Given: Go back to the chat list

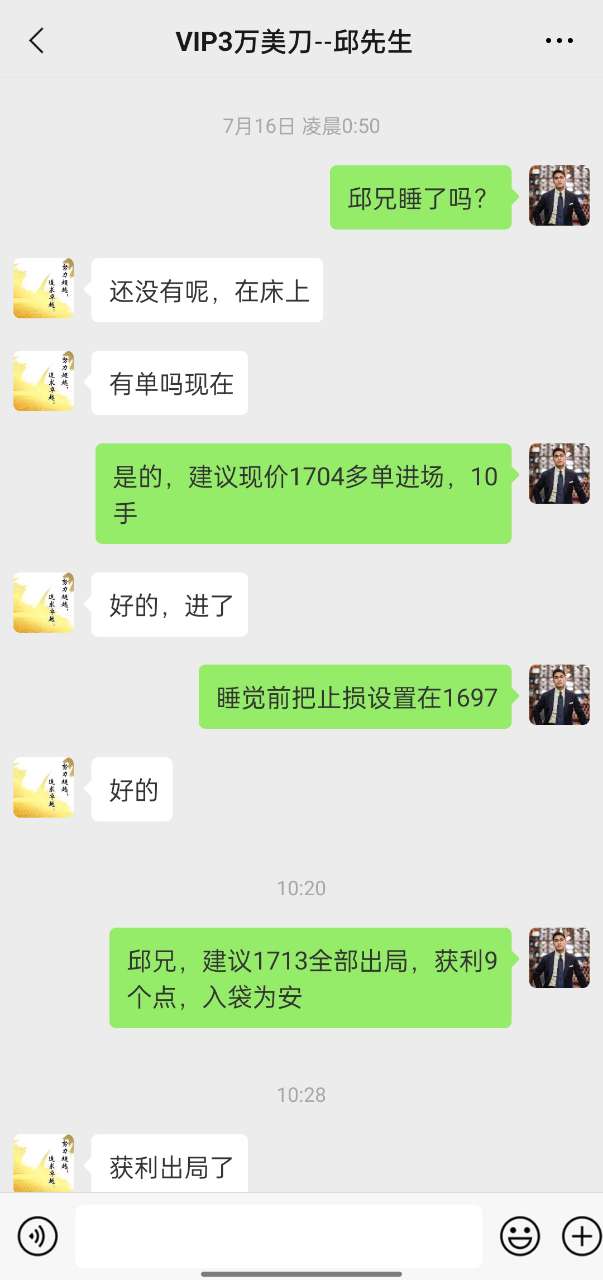Looking at the screenshot, I should coord(37,41).
